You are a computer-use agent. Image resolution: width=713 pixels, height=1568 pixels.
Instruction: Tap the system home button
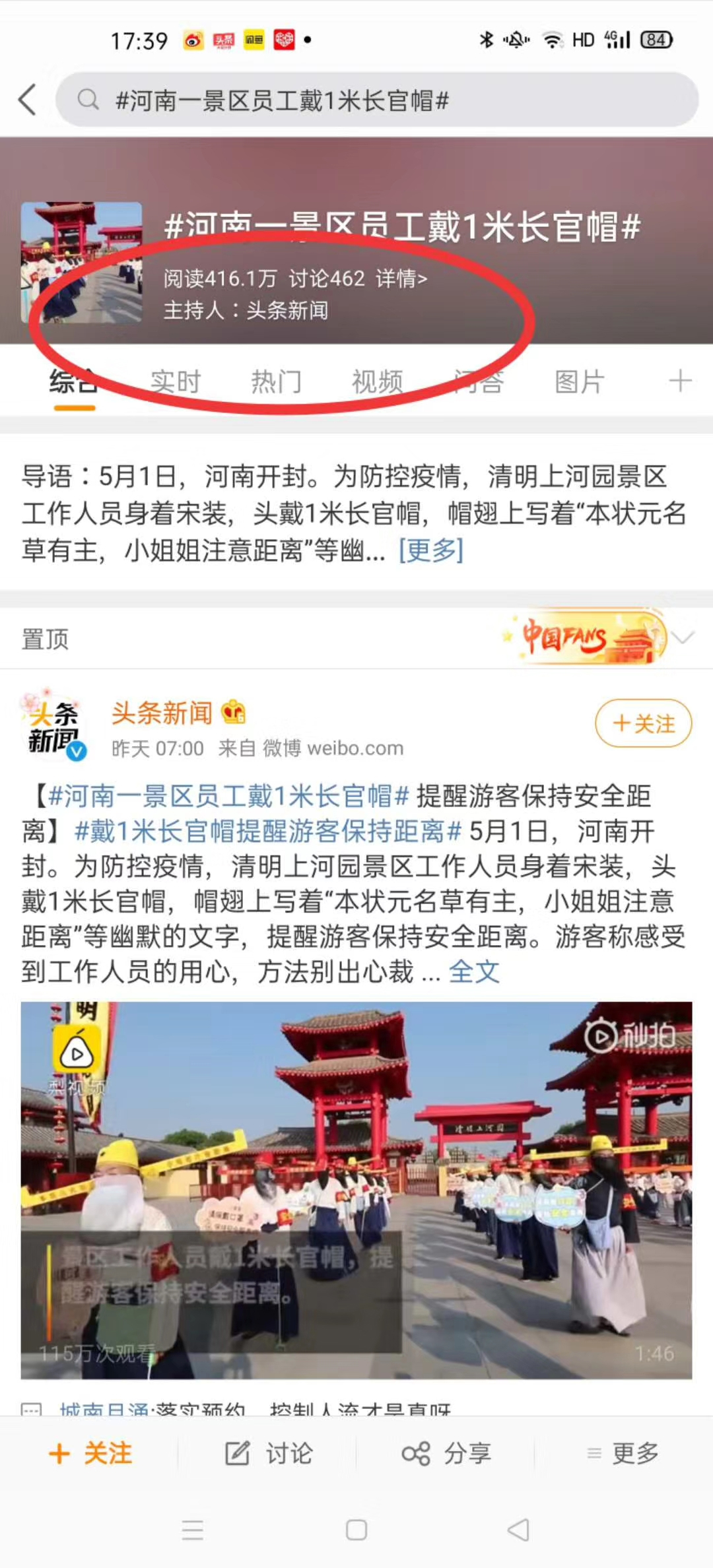pos(356,1530)
